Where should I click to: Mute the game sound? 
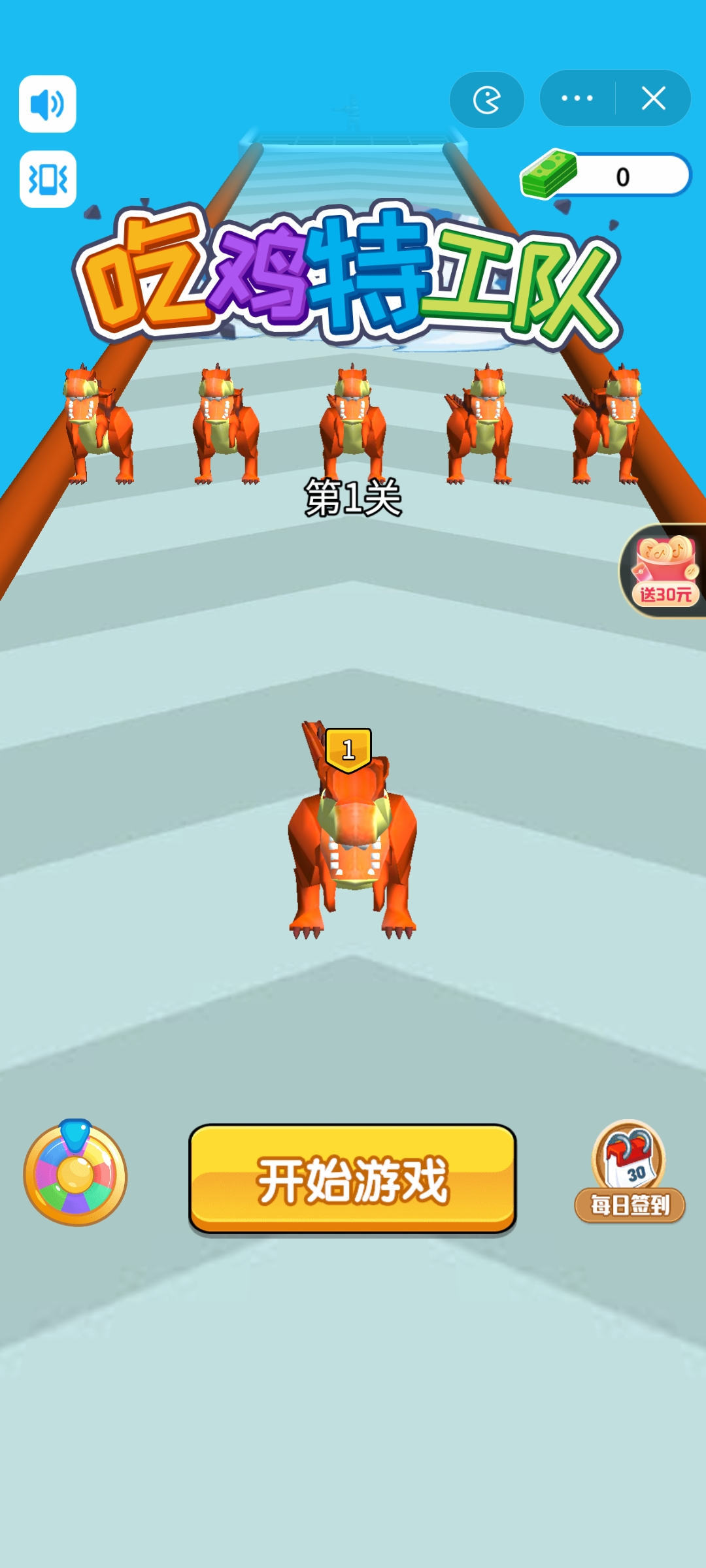pos(48,104)
